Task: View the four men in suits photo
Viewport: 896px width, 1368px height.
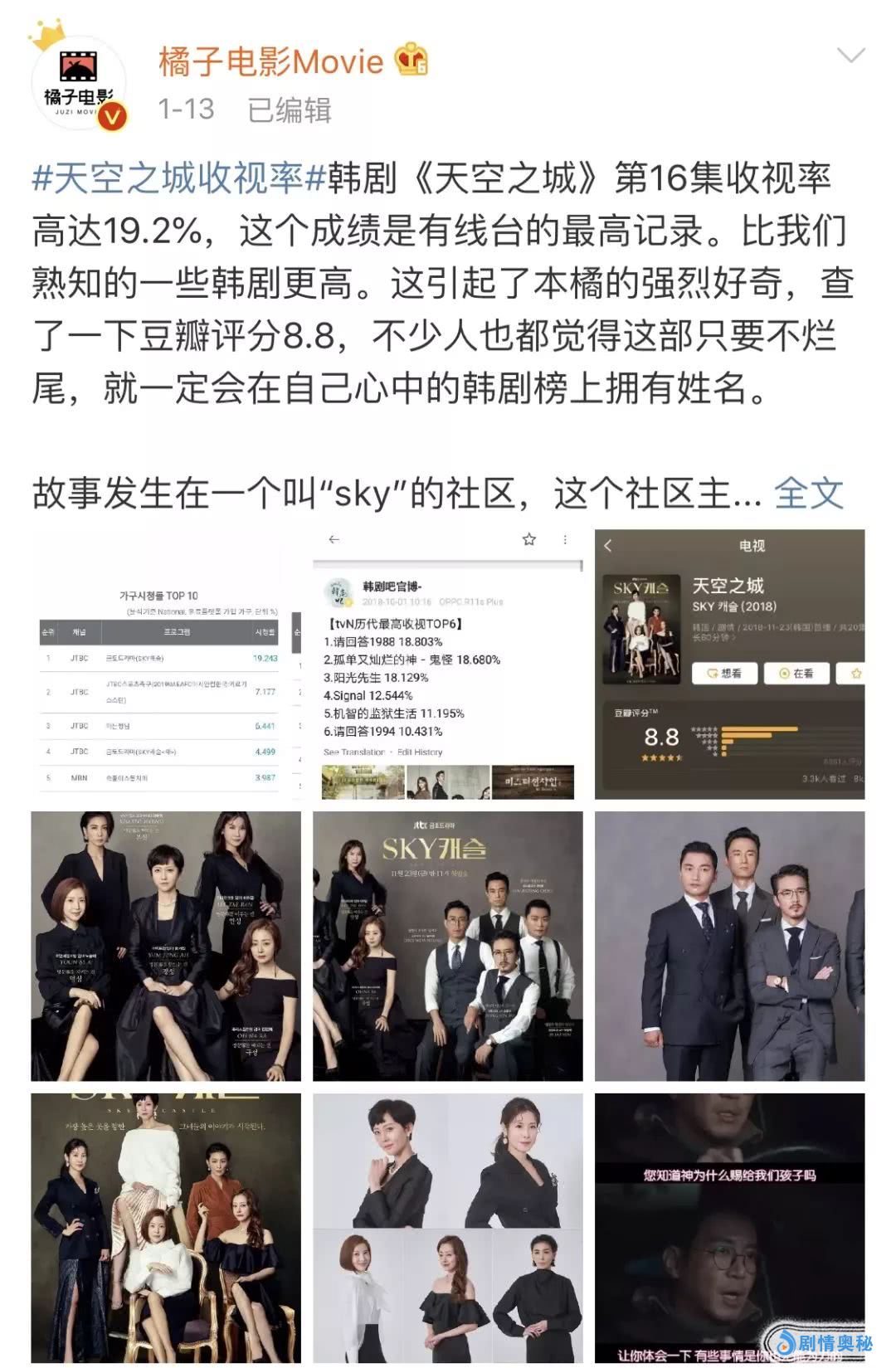Action: [x=730, y=947]
